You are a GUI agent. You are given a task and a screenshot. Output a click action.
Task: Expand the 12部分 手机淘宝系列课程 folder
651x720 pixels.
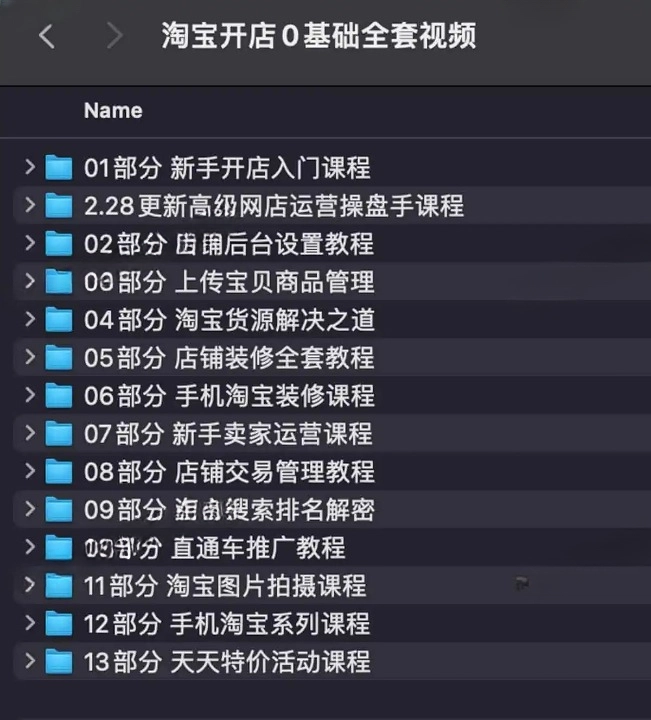[x=30, y=623]
